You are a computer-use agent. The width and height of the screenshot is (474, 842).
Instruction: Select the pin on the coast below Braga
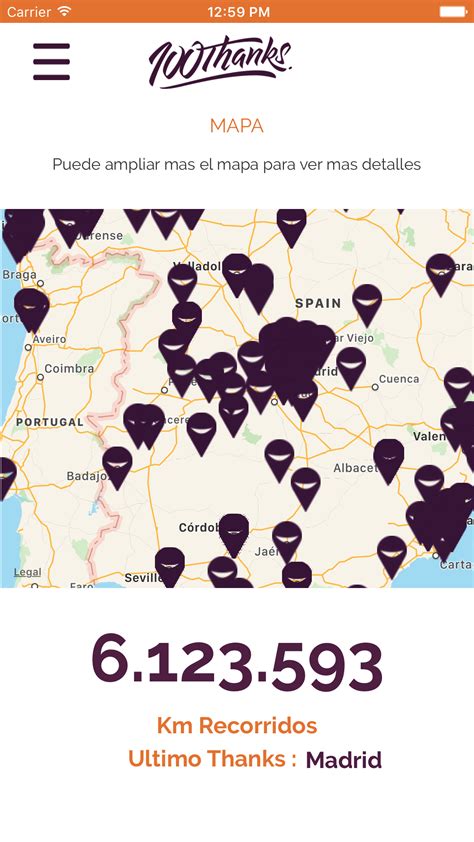pyautogui.click(x=32, y=310)
